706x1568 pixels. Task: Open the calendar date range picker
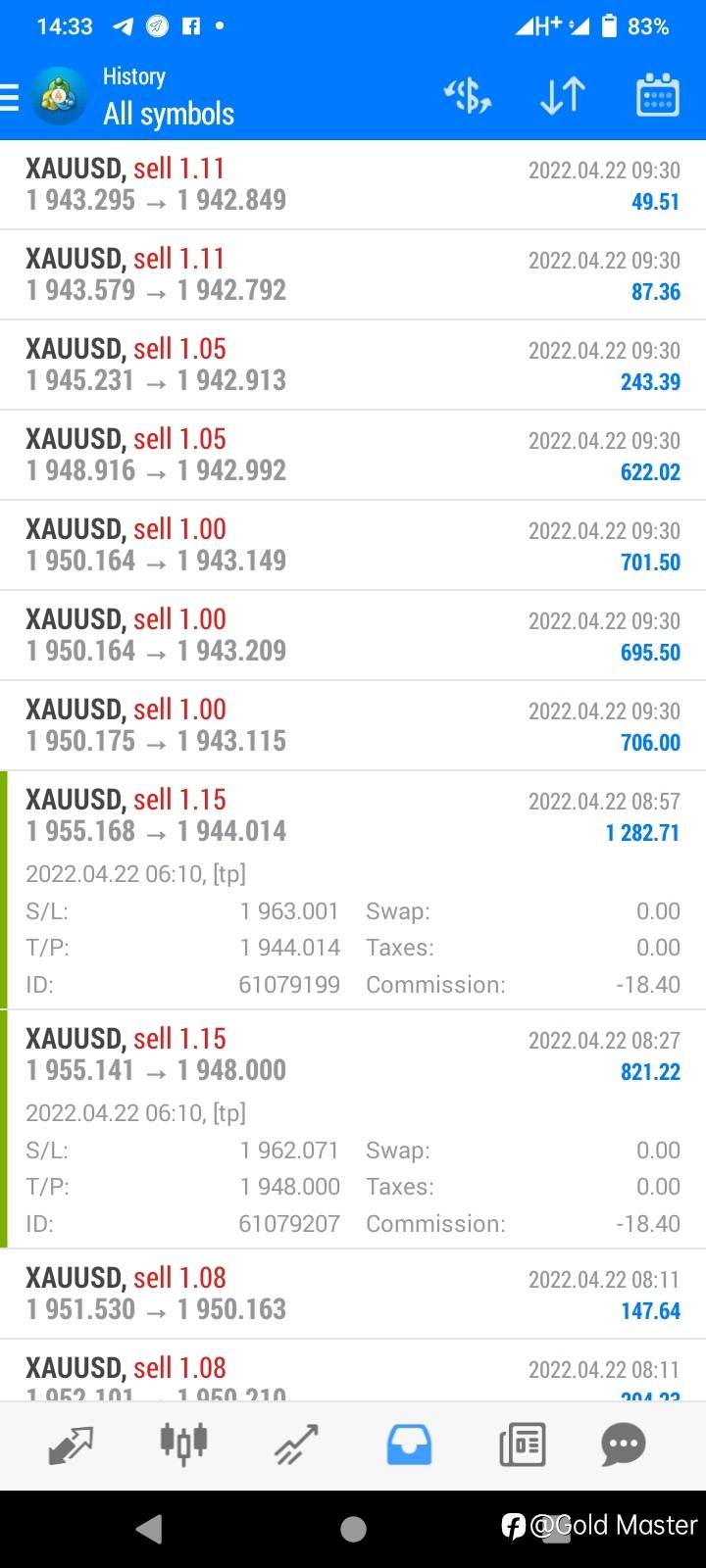point(658,95)
